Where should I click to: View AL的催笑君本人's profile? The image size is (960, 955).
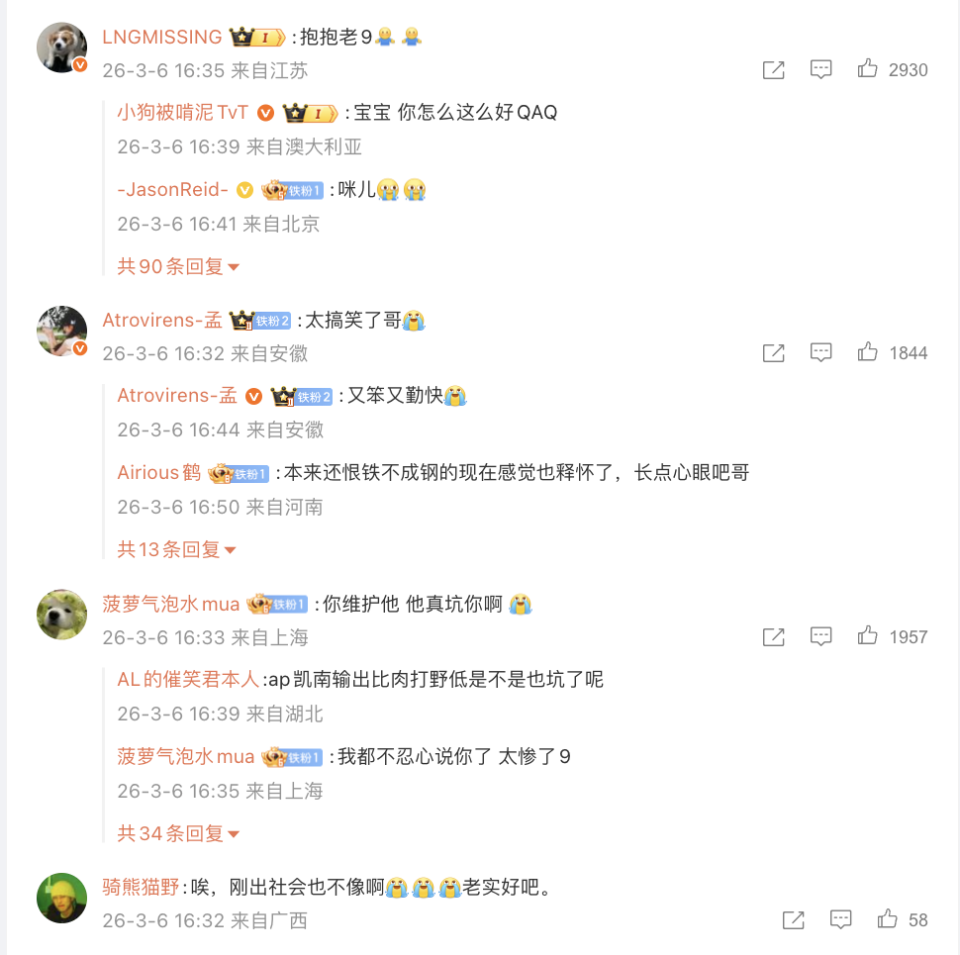(188, 680)
